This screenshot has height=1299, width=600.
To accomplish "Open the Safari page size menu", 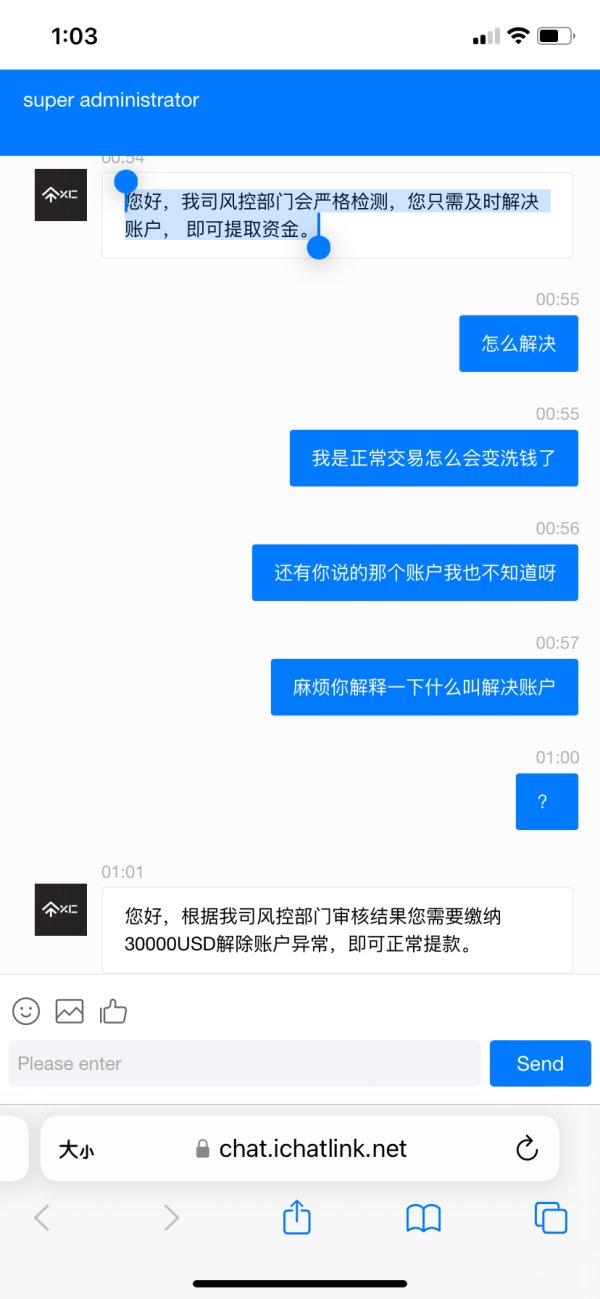I will pyautogui.click(x=76, y=1150).
